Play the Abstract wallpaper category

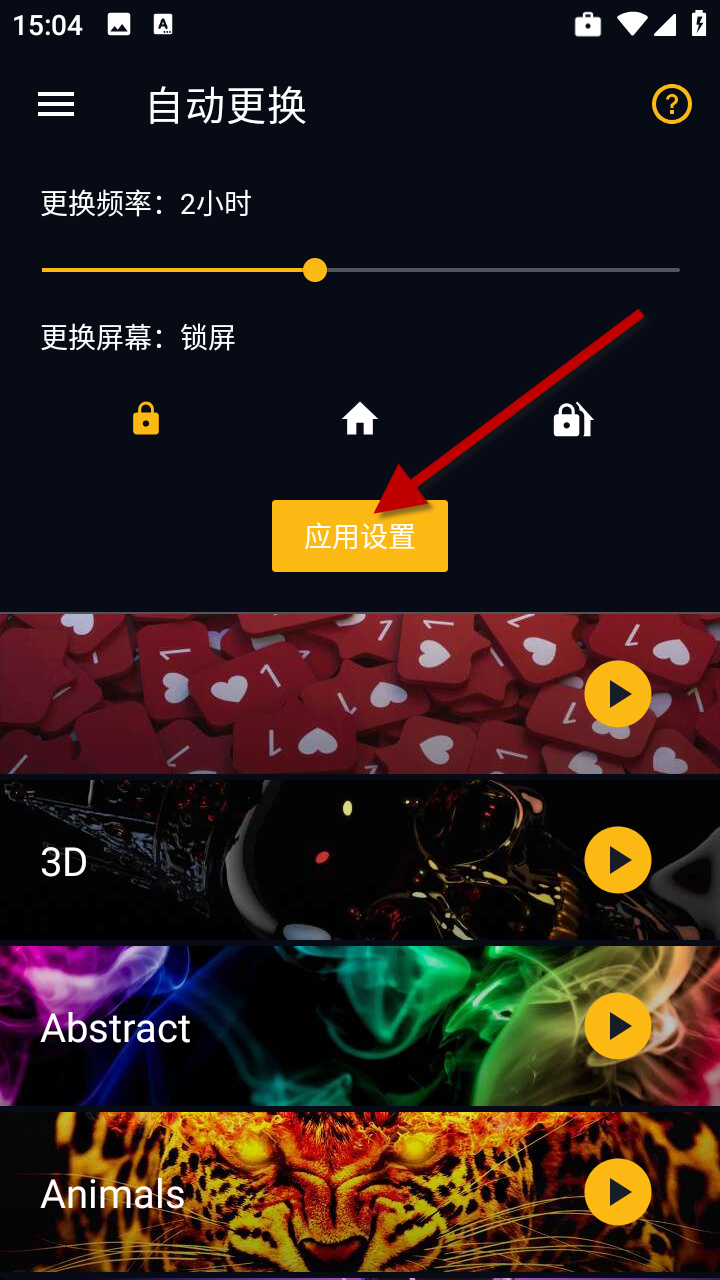618,1026
